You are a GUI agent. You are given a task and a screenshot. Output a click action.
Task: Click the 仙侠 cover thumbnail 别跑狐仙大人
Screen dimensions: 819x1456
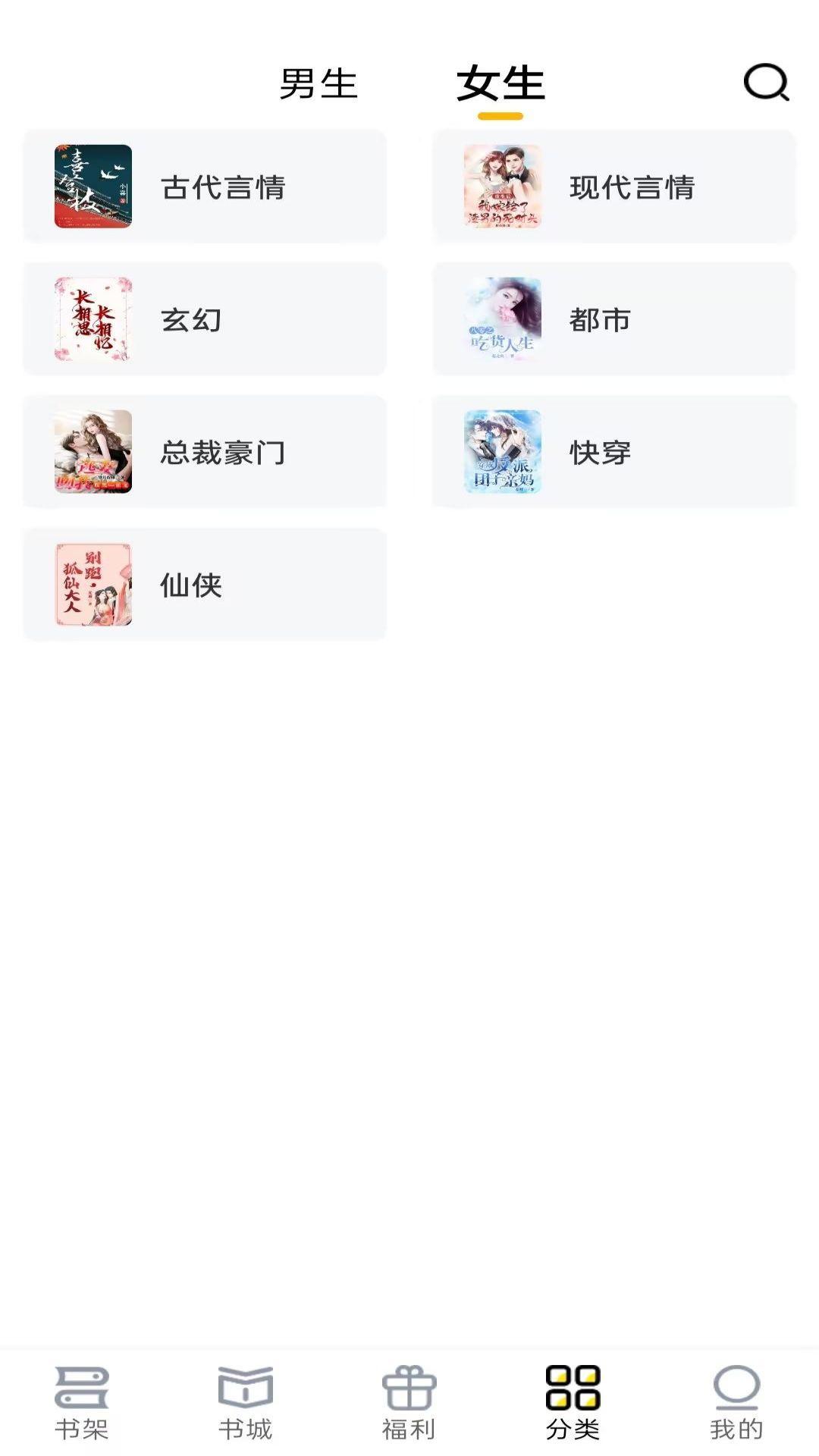(93, 584)
